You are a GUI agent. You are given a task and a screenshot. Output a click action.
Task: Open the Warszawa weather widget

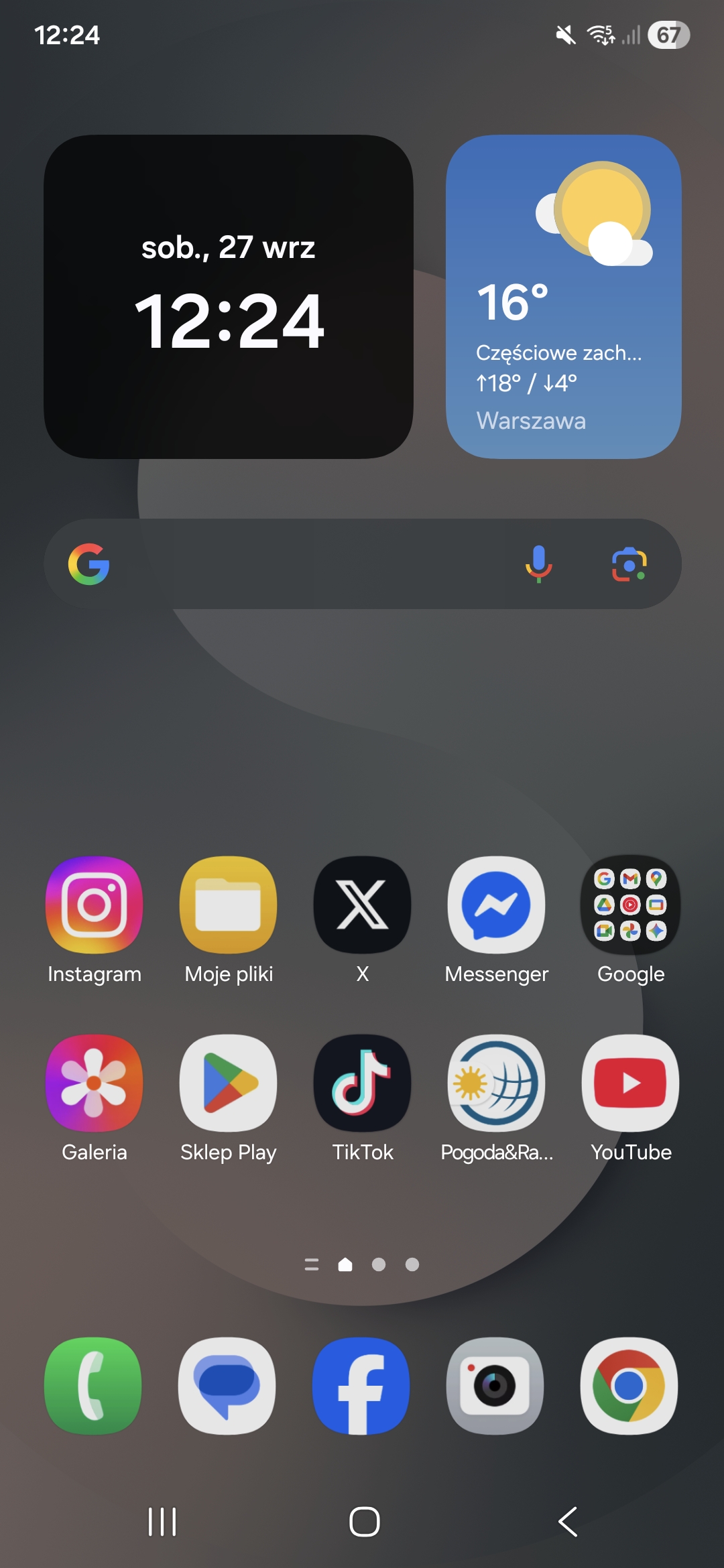click(x=563, y=297)
